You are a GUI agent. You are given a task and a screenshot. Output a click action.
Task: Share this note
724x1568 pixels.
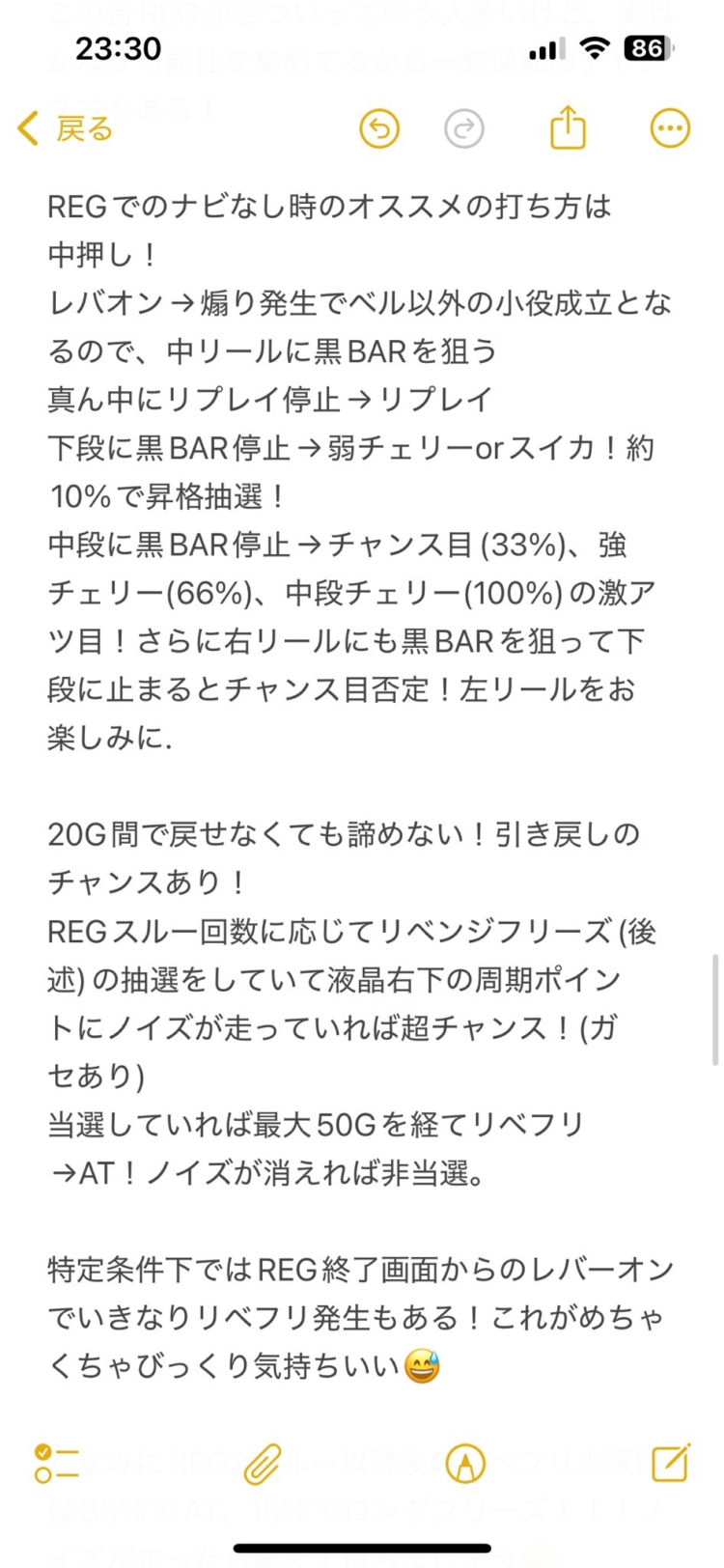coord(568,127)
